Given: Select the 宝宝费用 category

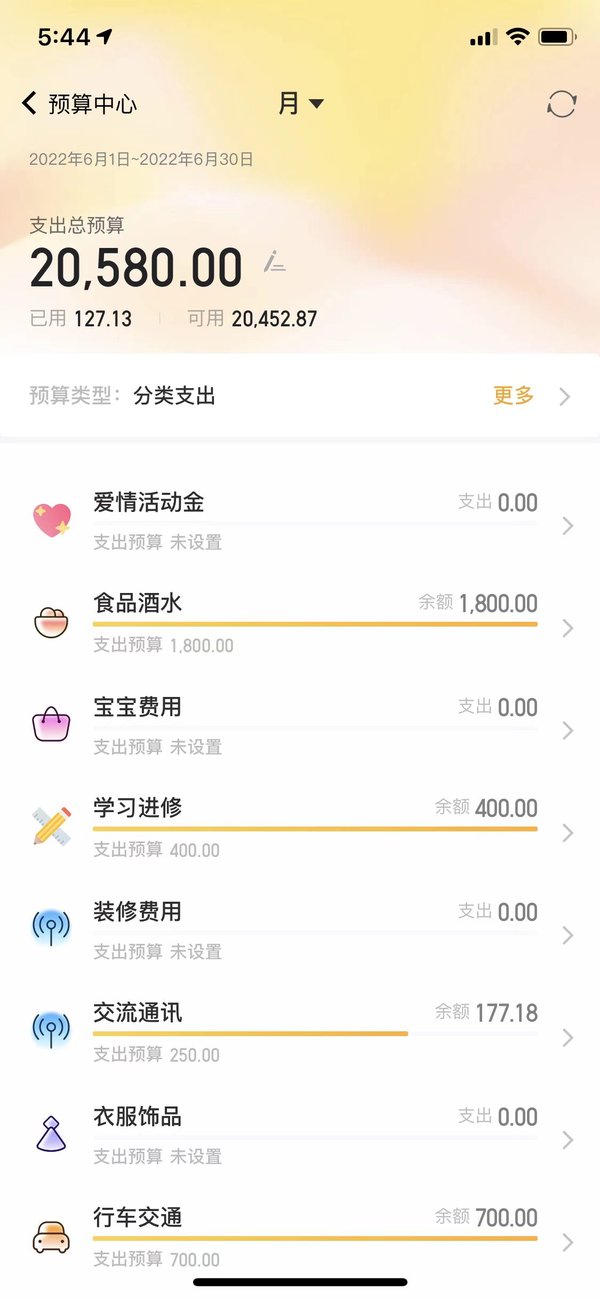Looking at the screenshot, I should 300,728.
